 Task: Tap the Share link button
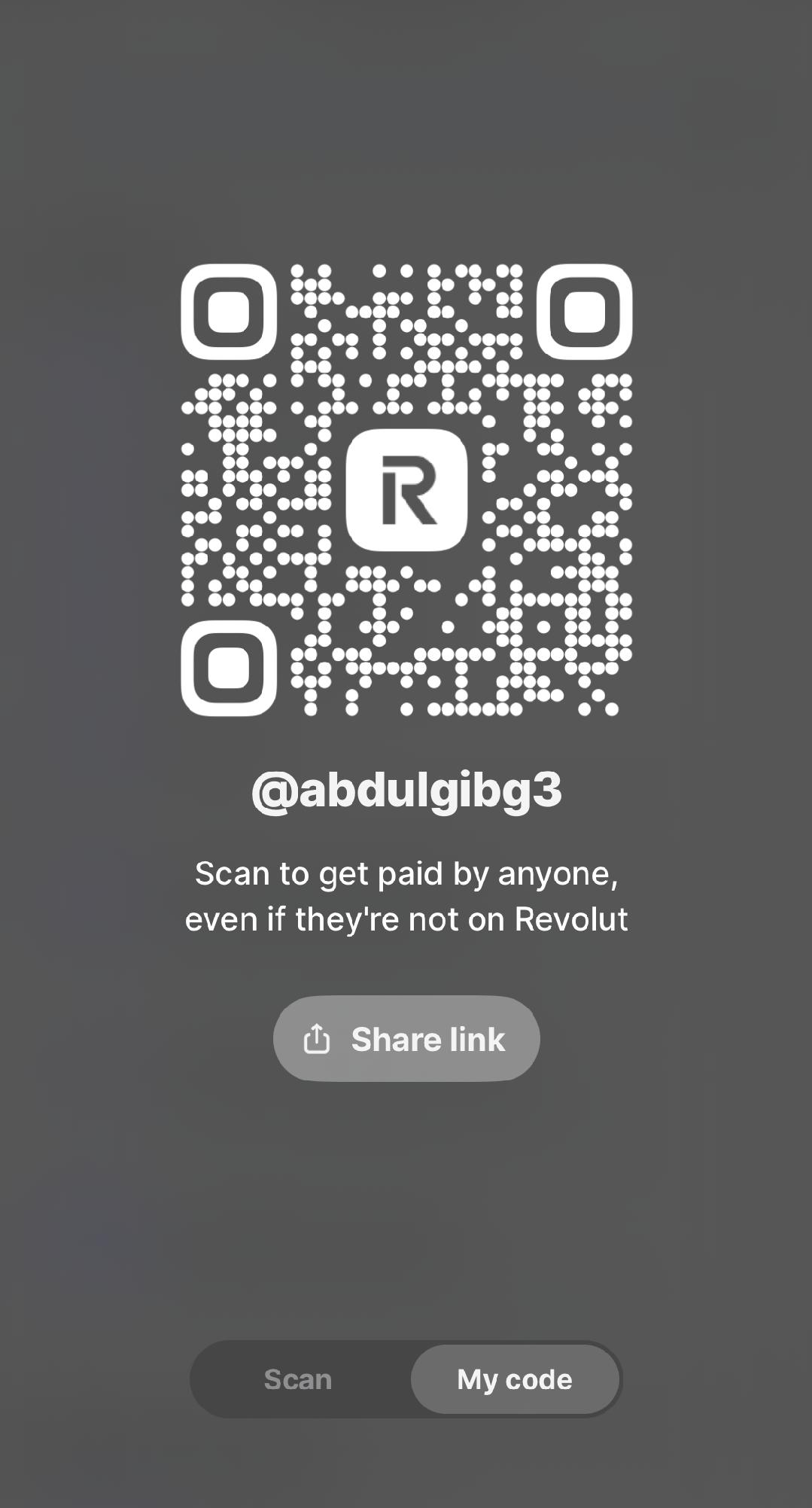pyautogui.click(x=406, y=1039)
